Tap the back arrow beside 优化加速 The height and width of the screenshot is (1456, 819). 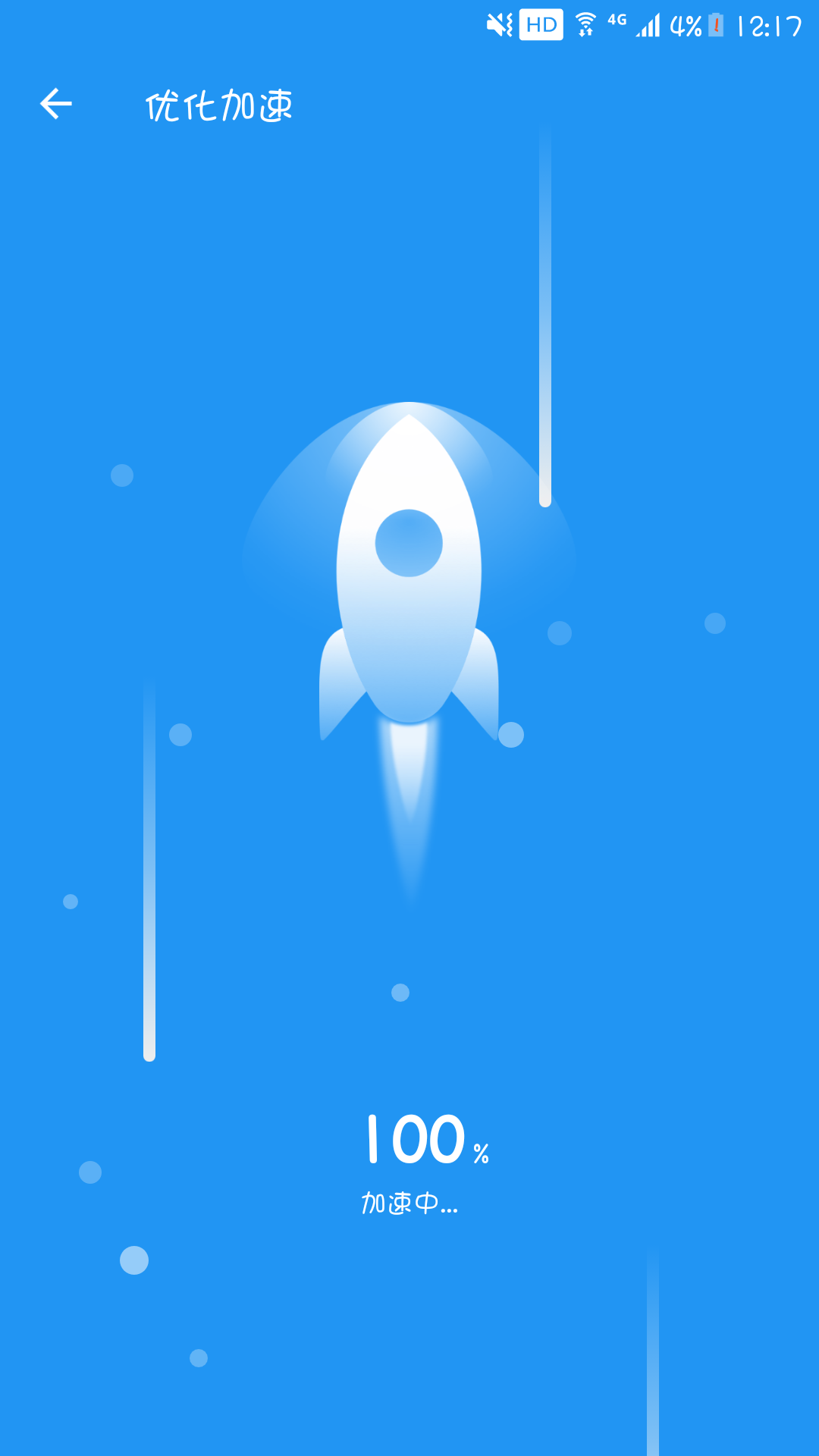click(x=56, y=104)
